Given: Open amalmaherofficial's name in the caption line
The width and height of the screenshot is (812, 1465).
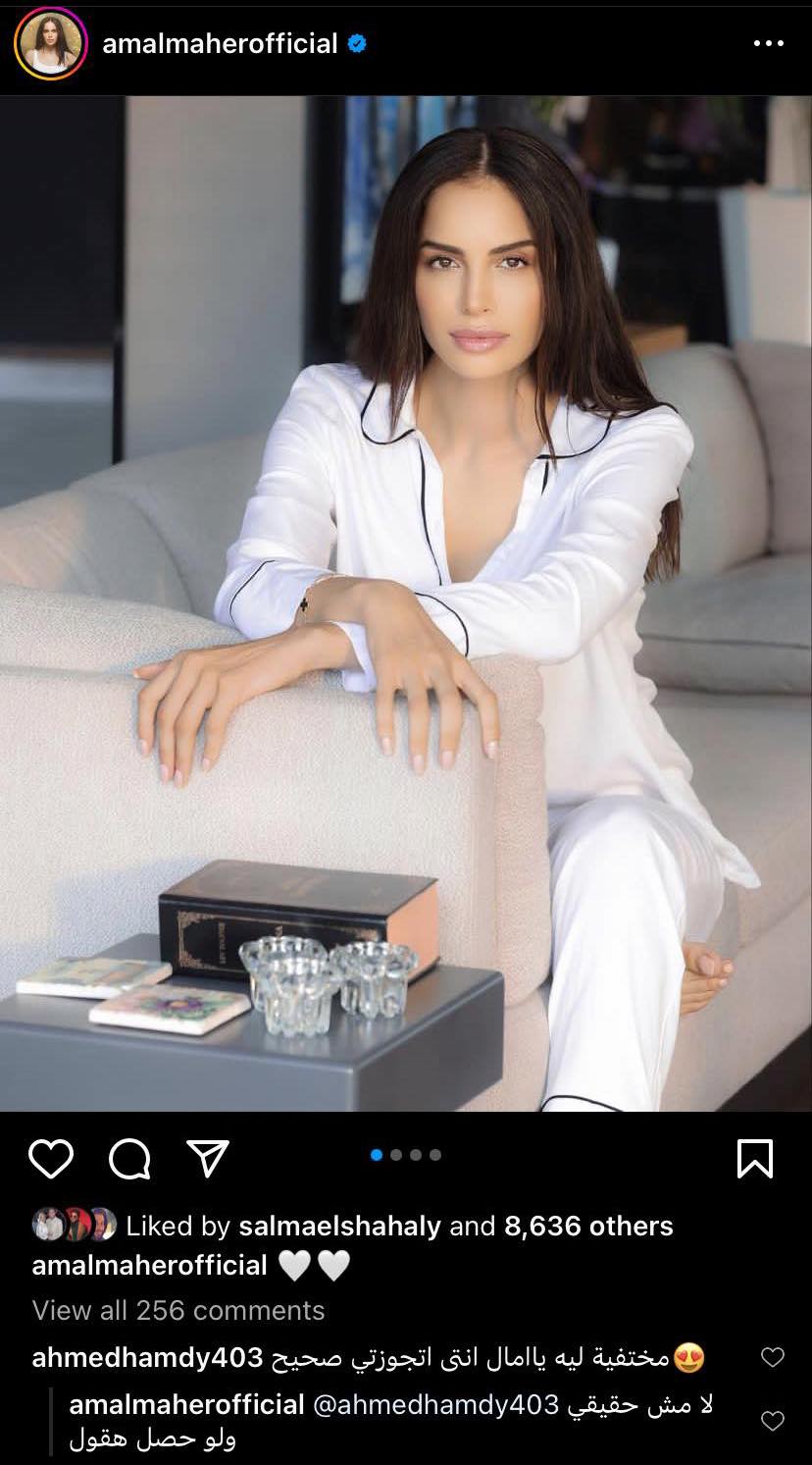Looking at the screenshot, I should click(149, 1266).
